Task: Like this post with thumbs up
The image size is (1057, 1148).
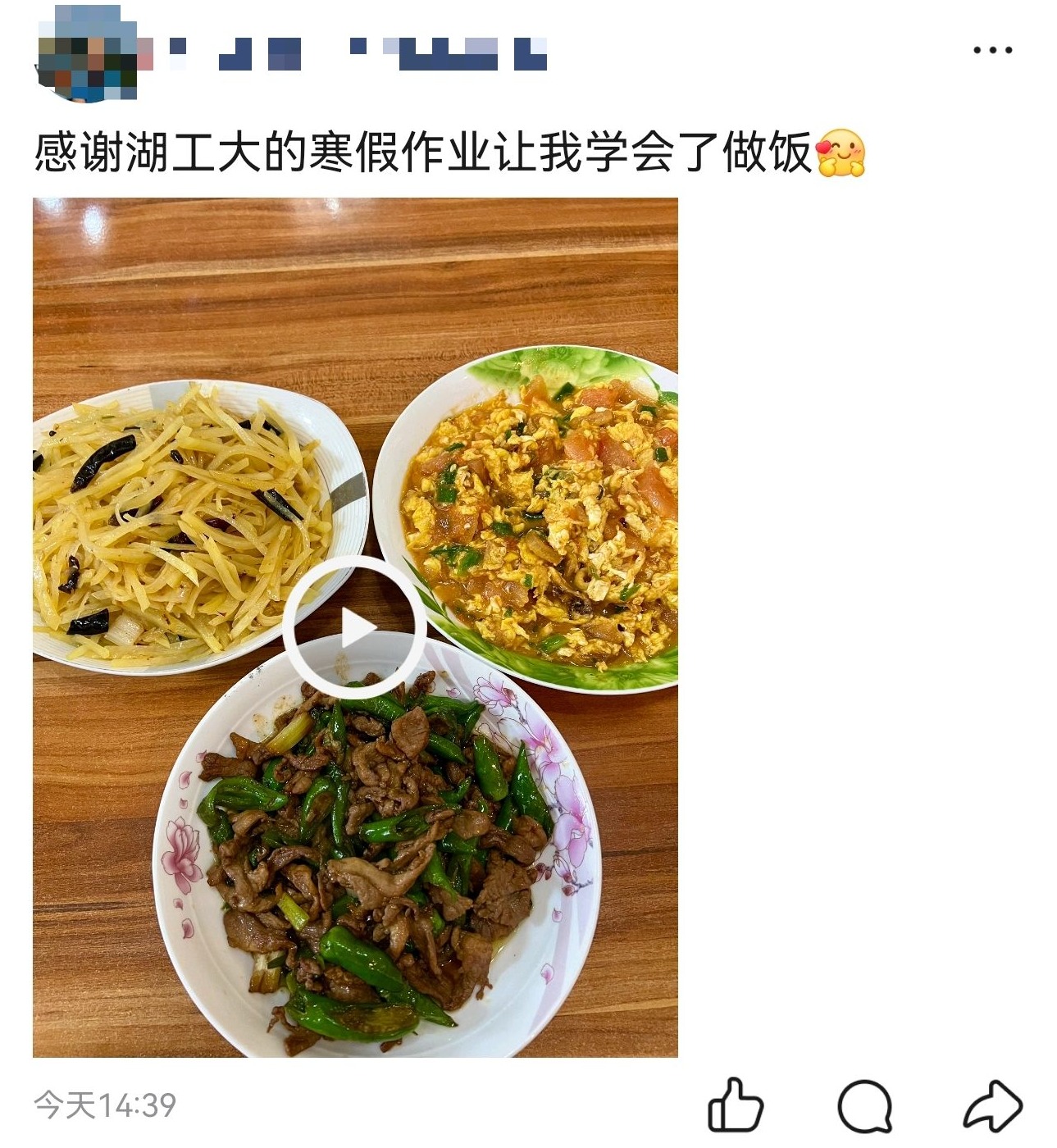Action: coord(735,1106)
